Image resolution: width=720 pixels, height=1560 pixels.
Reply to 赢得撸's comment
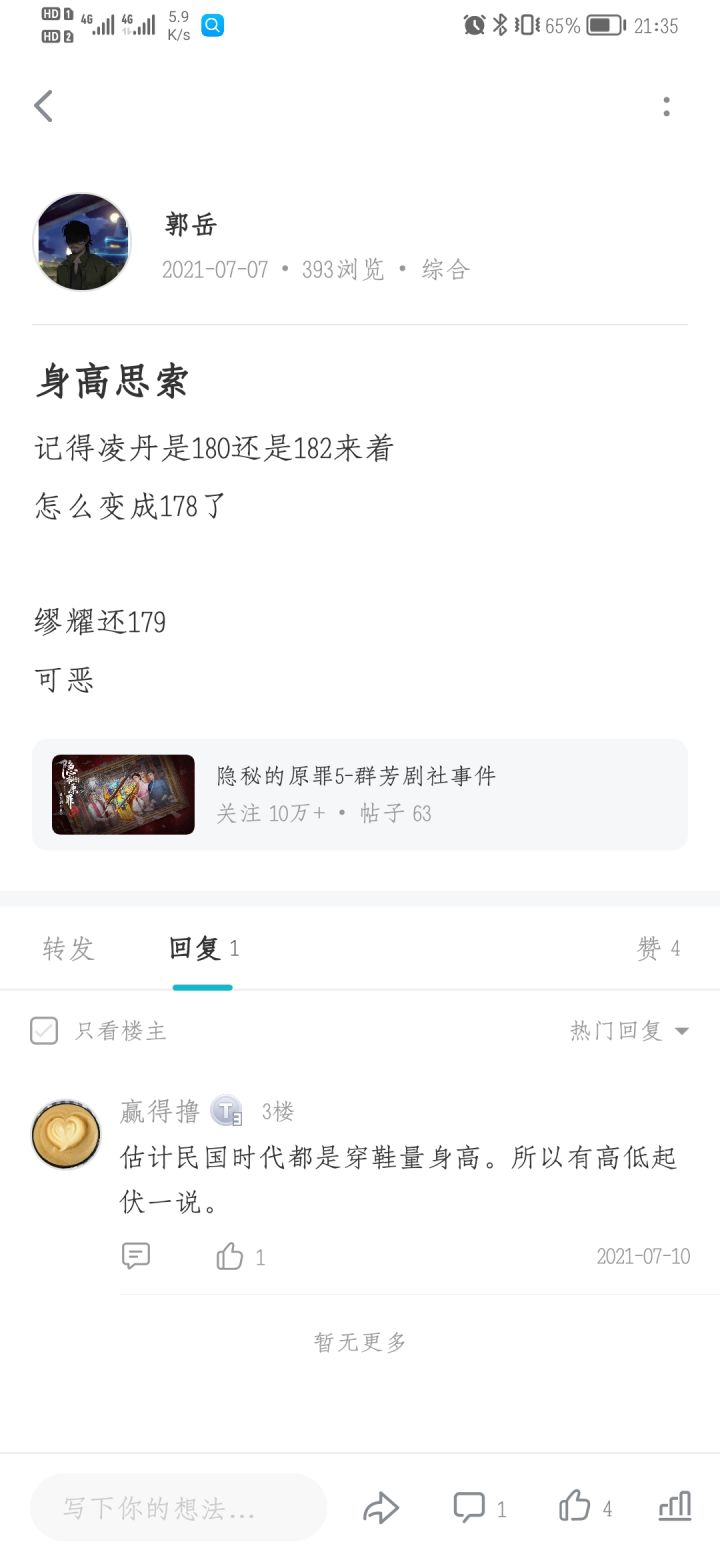point(136,1256)
